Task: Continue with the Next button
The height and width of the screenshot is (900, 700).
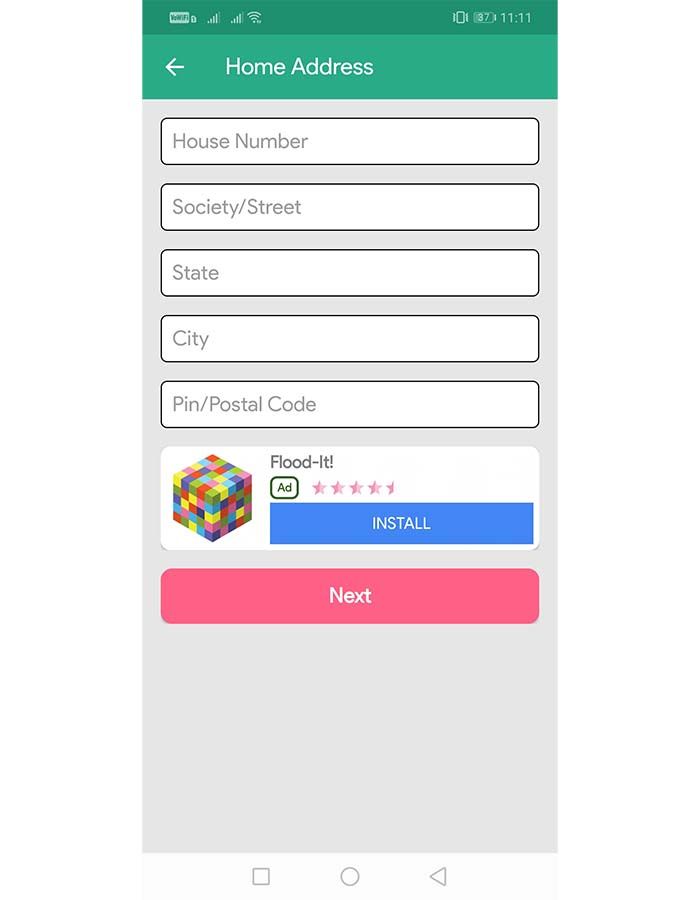Action: coord(350,596)
